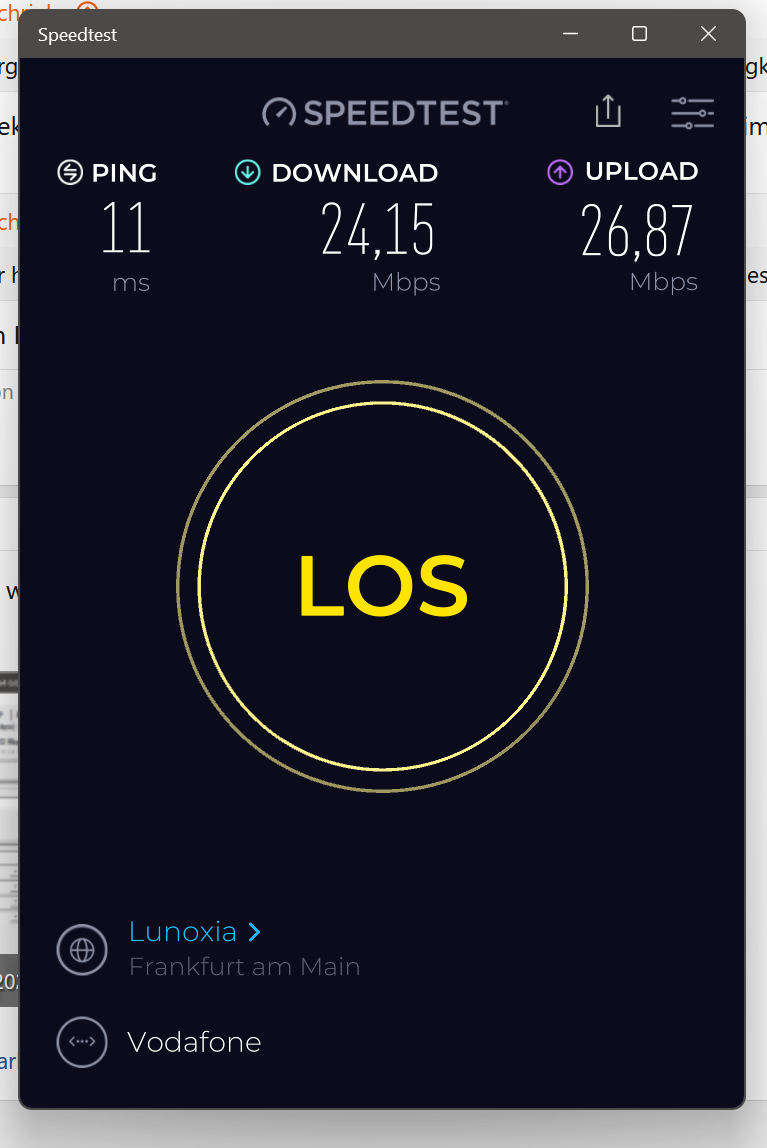Maximize the Speedtest window
Screen dimensions: 767x1148
(640, 34)
